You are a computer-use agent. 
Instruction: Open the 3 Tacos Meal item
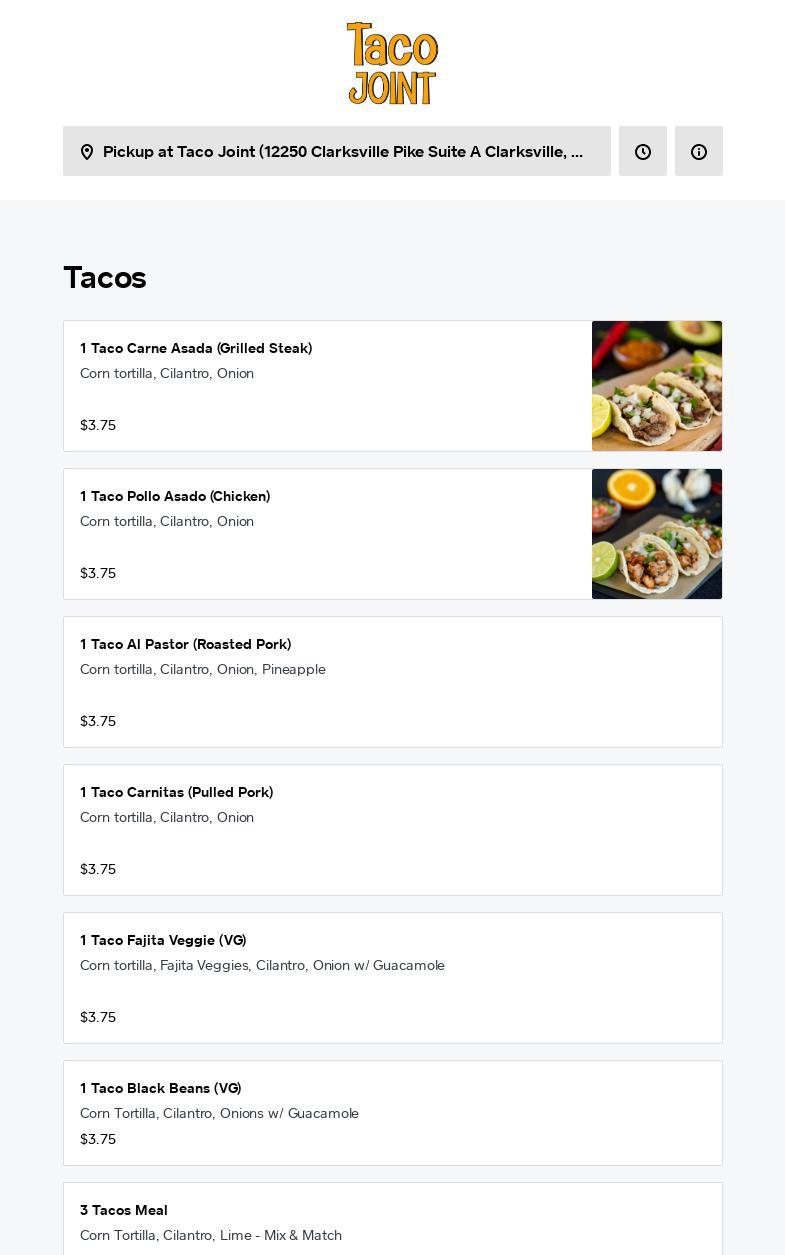click(x=392, y=1220)
